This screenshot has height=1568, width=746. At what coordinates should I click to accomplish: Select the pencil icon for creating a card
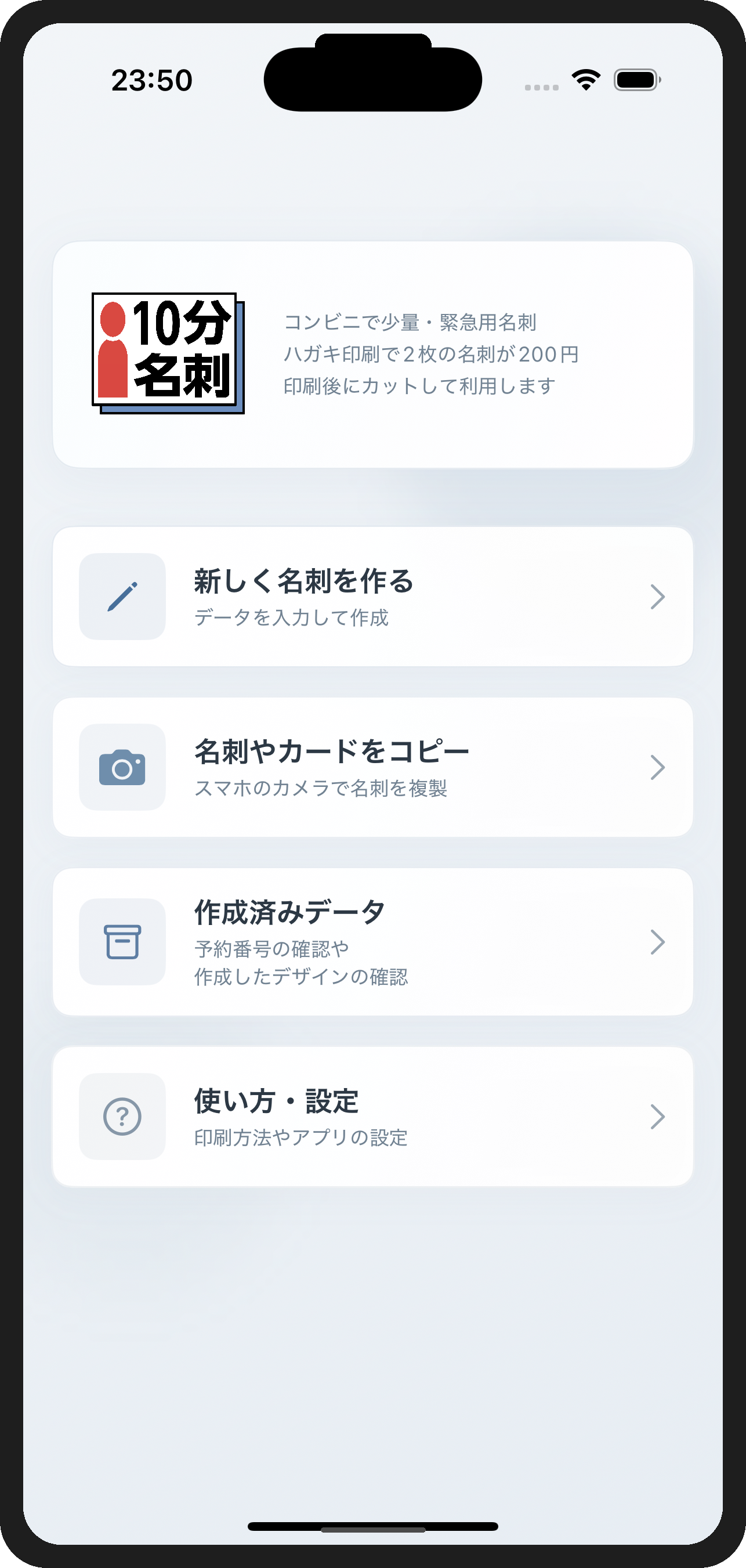[x=123, y=597]
